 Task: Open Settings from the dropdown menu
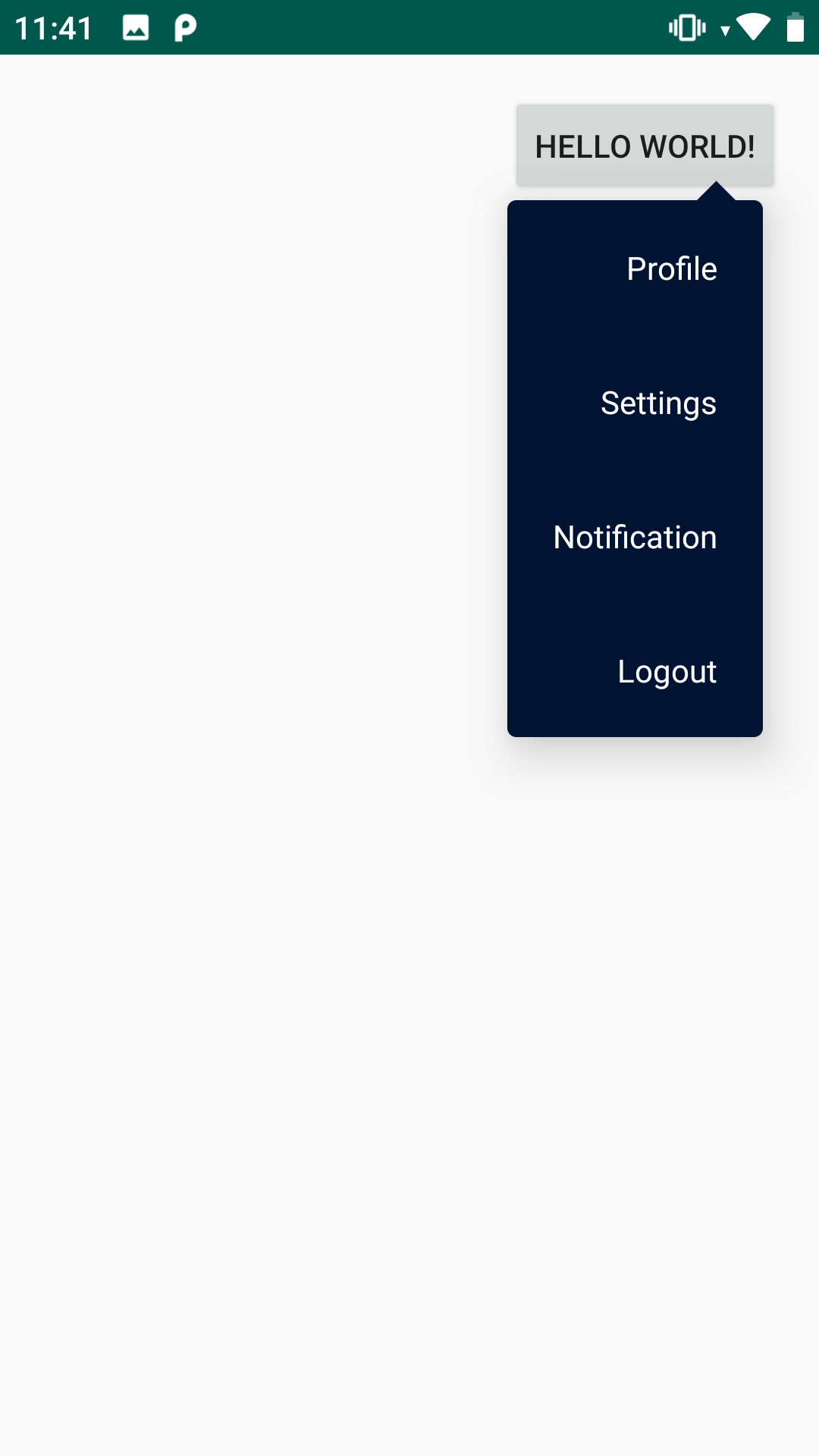click(657, 403)
